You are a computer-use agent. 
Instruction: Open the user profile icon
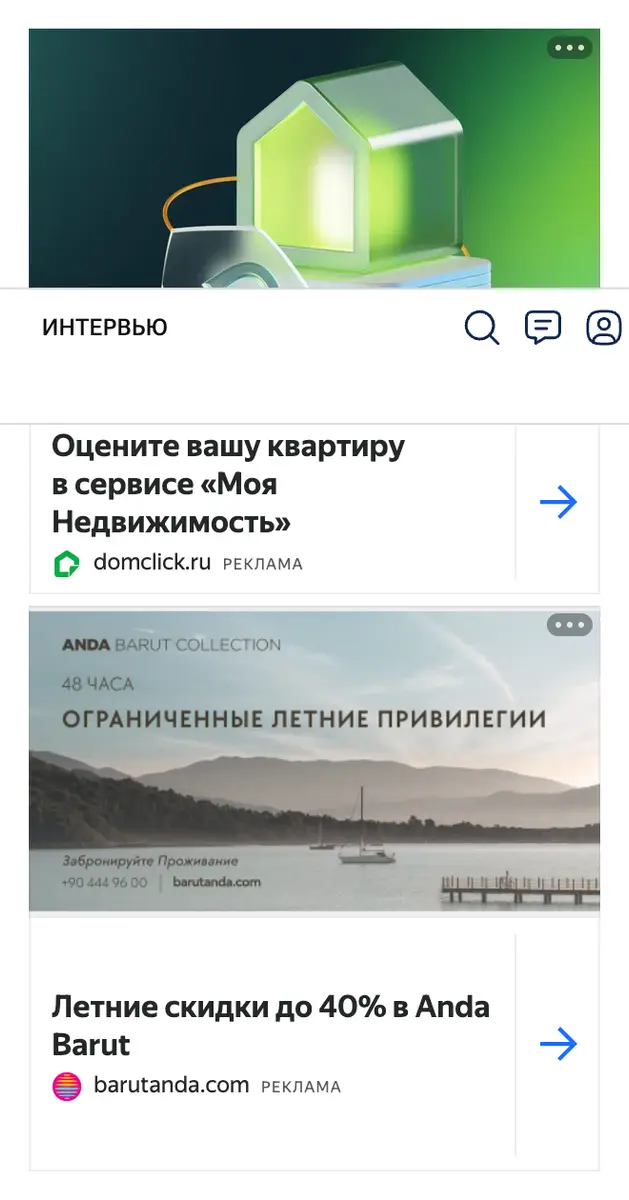(x=604, y=327)
